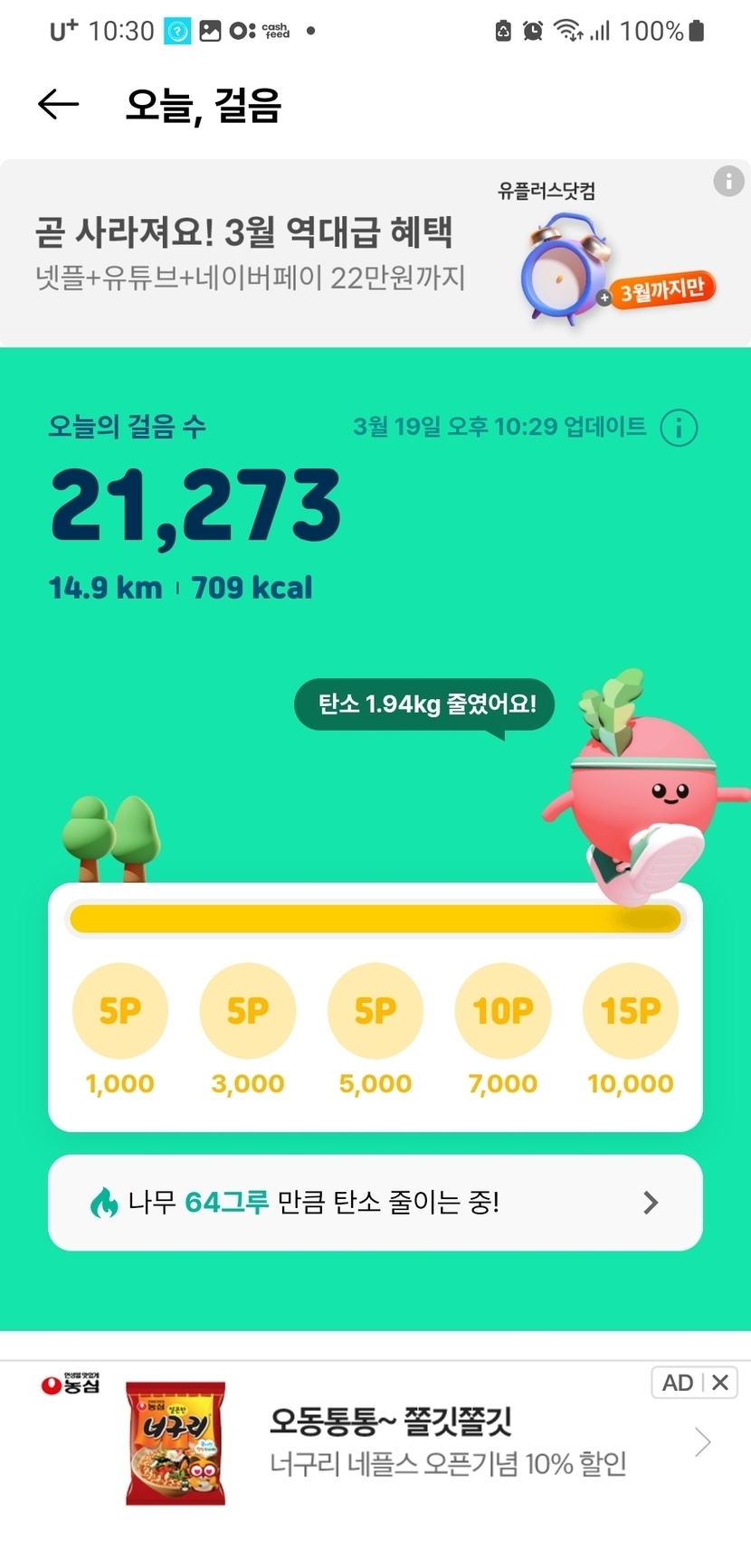Image resolution: width=751 pixels, height=1568 pixels.
Task: Open the 너구리 10% 할인 ad
Action: (x=448, y=1442)
